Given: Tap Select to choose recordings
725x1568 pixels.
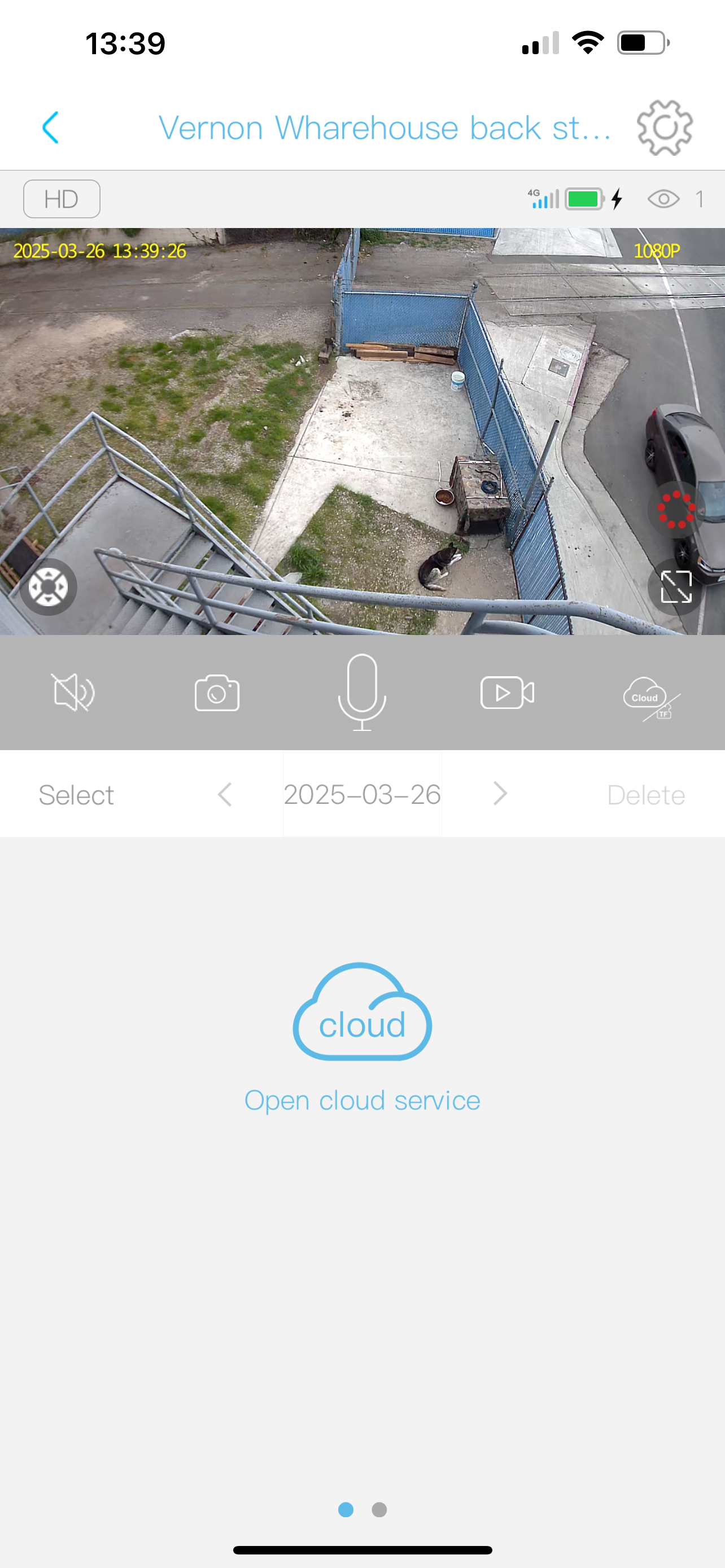Looking at the screenshot, I should 76,794.
